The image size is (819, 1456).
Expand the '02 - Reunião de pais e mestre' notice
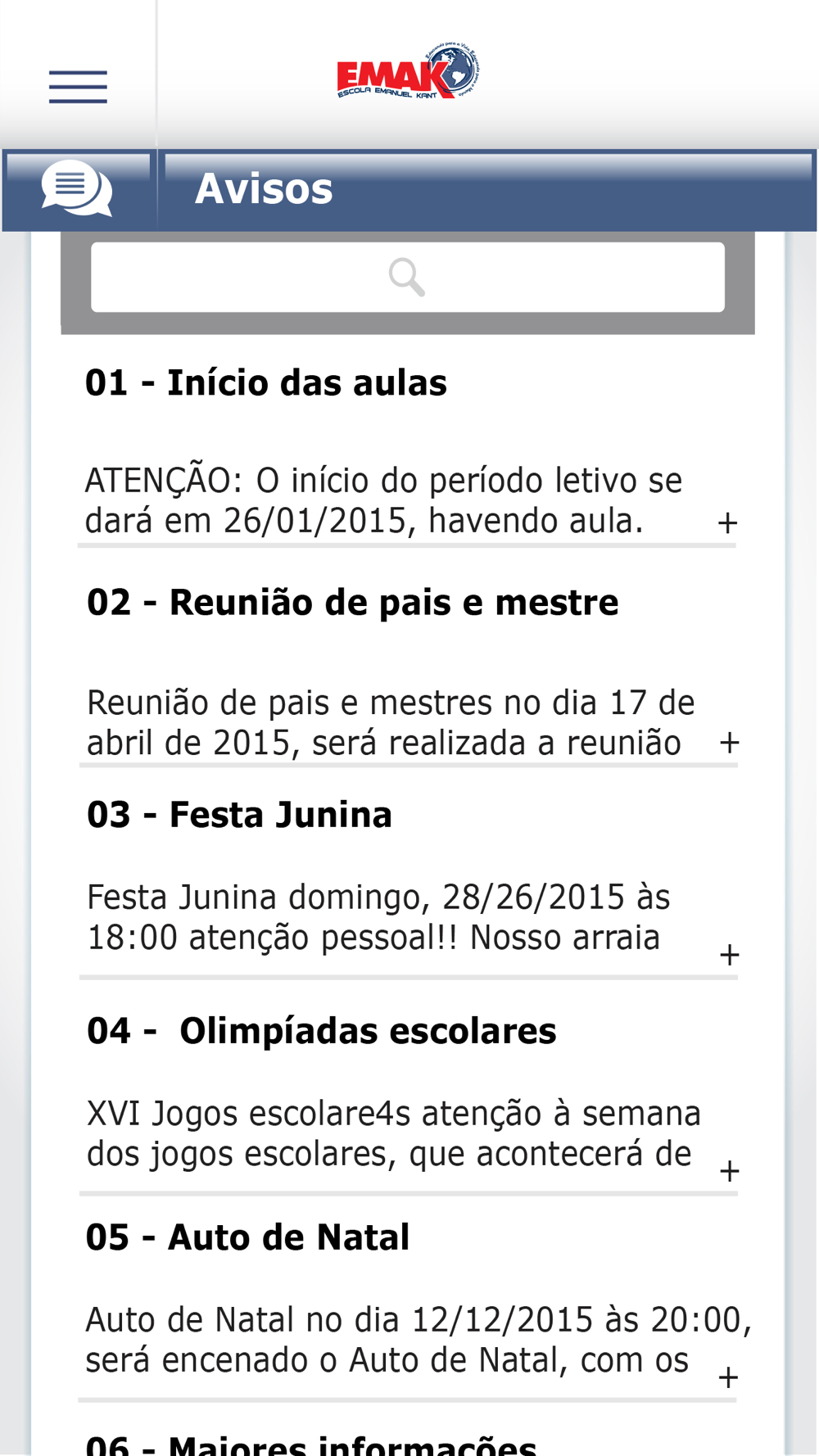tap(729, 743)
